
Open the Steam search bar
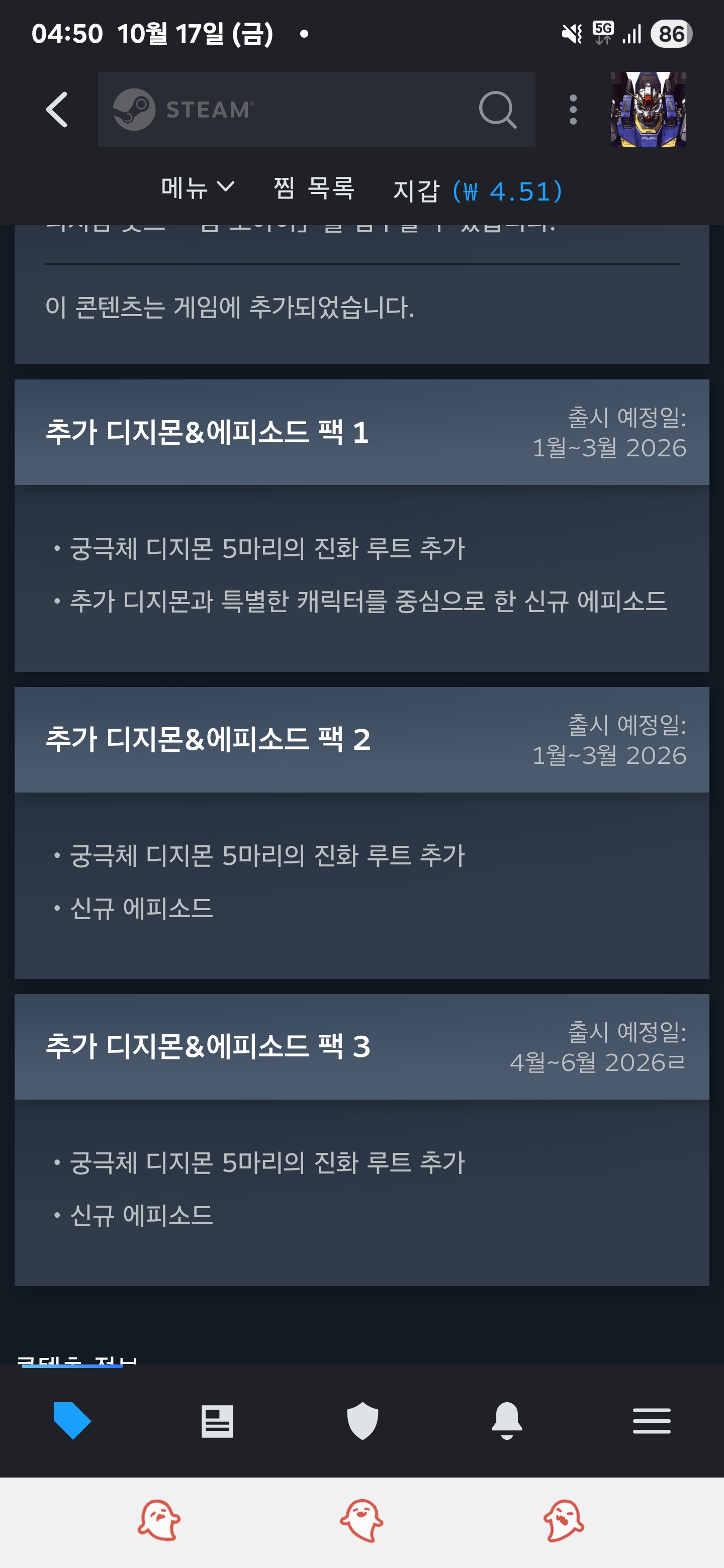click(x=316, y=110)
